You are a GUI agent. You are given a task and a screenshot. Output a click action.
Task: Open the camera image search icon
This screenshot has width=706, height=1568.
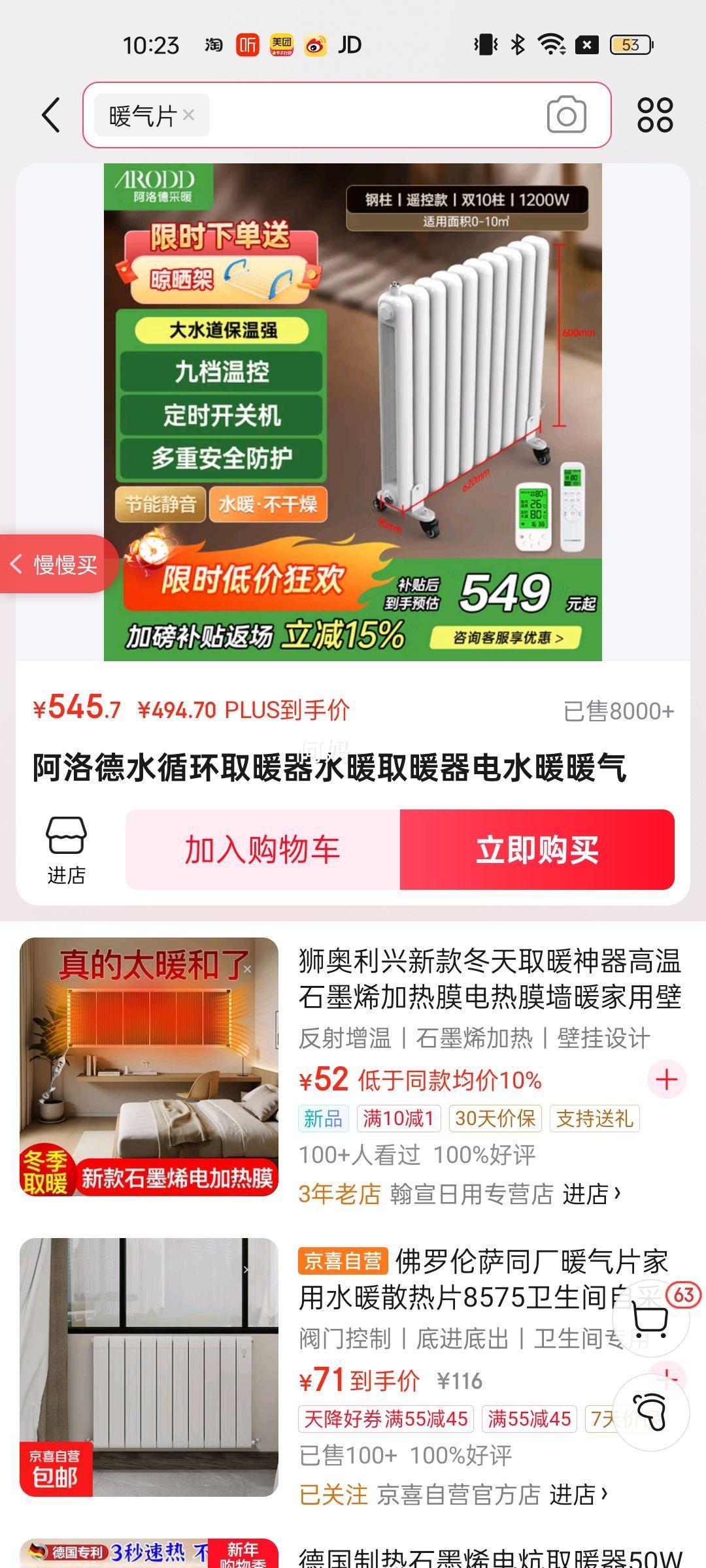coord(566,115)
